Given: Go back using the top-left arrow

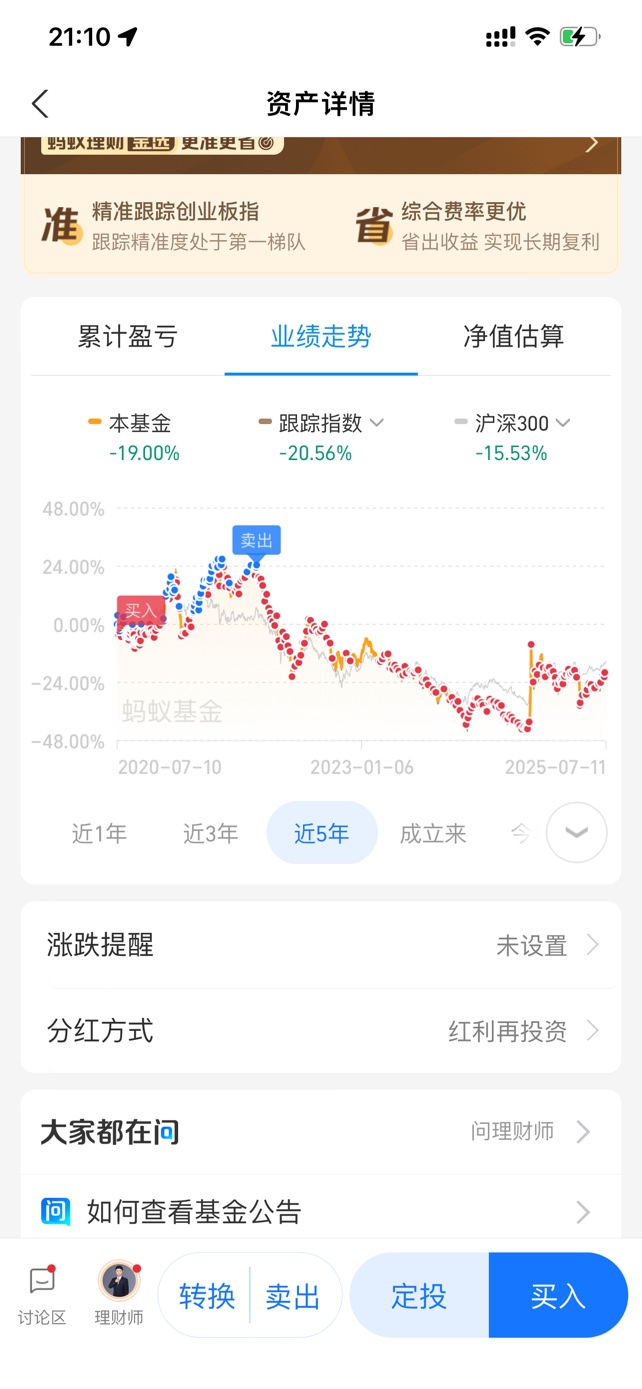Looking at the screenshot, I should click(40, 103).
